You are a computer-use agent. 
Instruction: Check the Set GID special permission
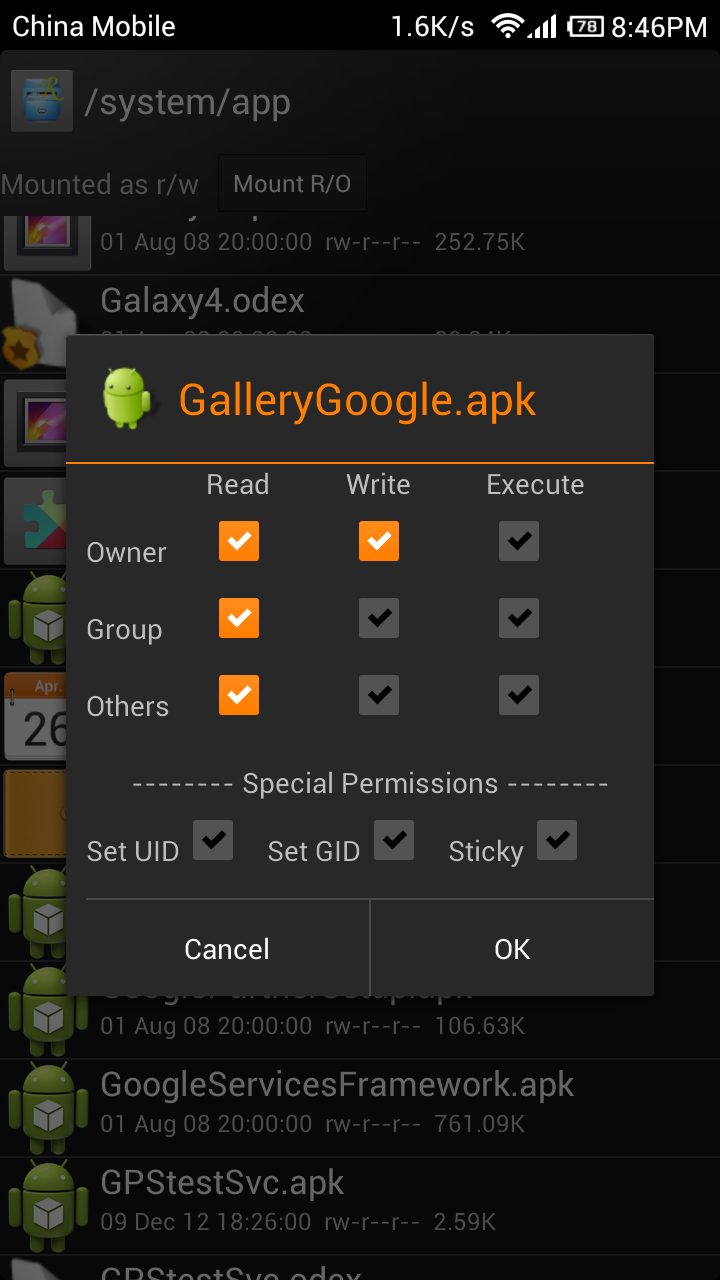[394, 840]
